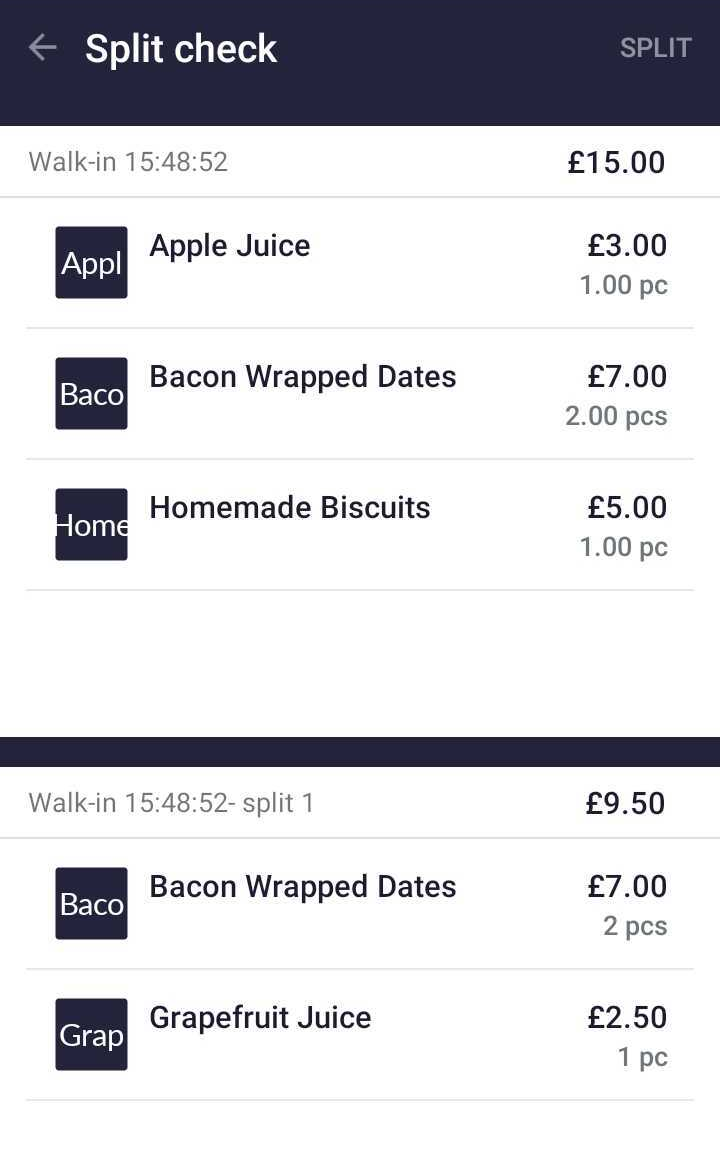Select the Bacon Wrapped Dates icon on split 1
The height and width of the screenshot is (1173, 720).
(91, 903)
